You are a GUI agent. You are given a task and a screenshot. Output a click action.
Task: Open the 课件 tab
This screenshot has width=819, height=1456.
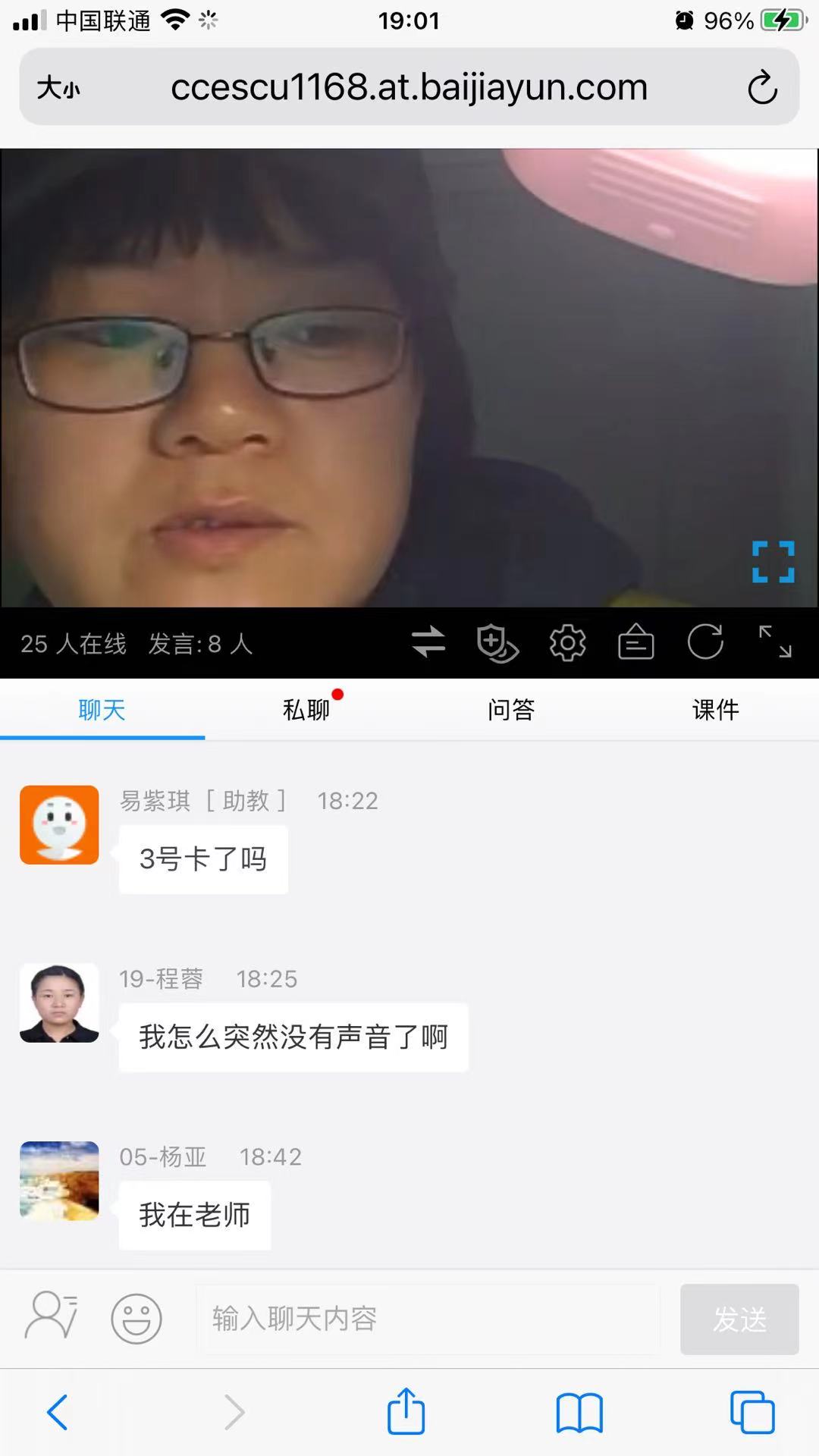pos(715,710)
